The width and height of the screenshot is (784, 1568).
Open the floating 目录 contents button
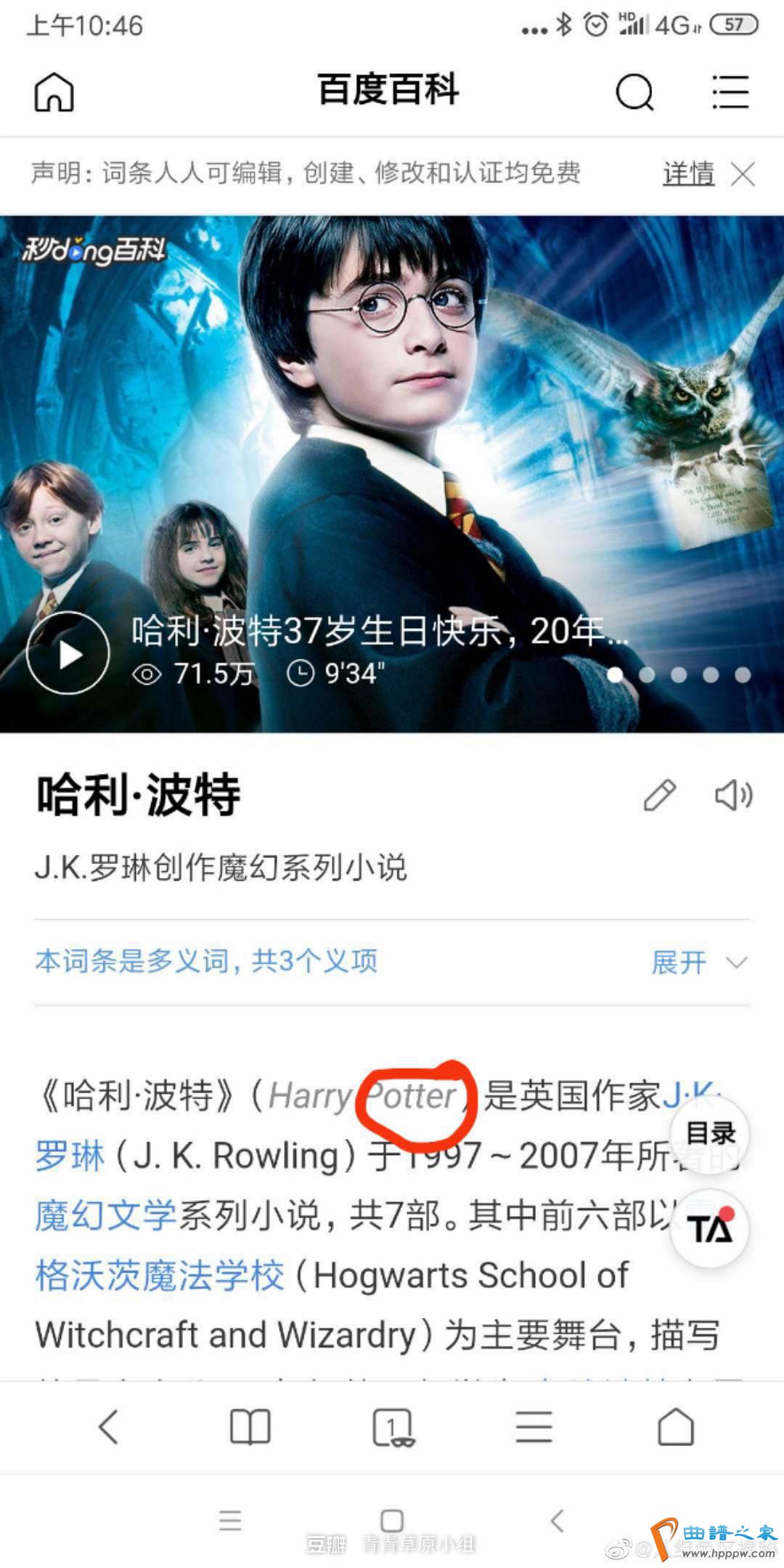point(710,1133)
